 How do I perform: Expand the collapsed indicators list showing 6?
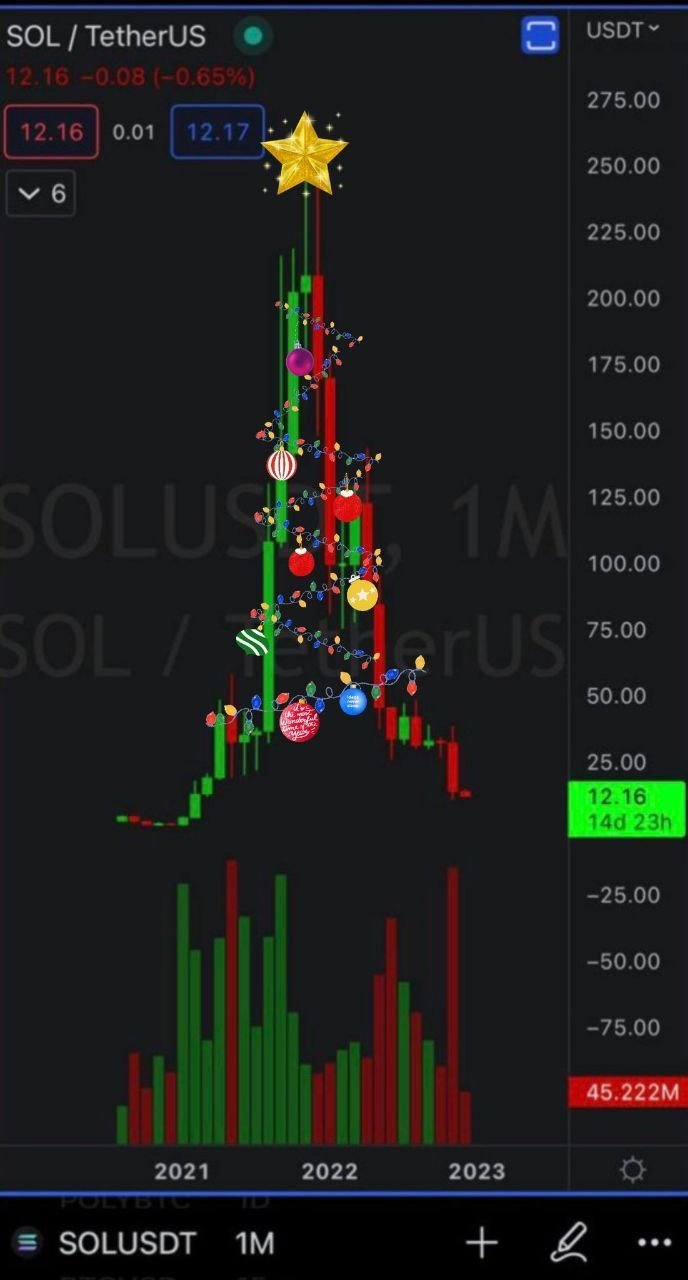[x=41, y=193]
